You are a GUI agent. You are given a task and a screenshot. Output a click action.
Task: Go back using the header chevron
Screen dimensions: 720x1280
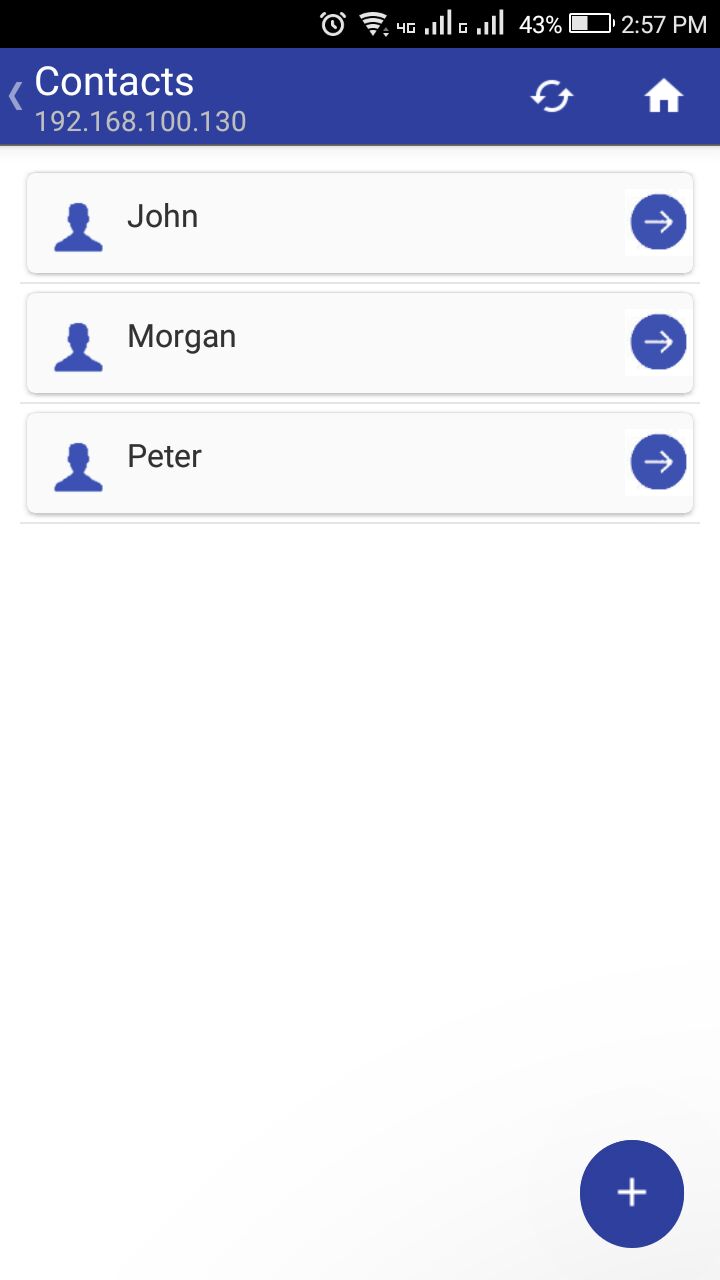coord(15,97)
